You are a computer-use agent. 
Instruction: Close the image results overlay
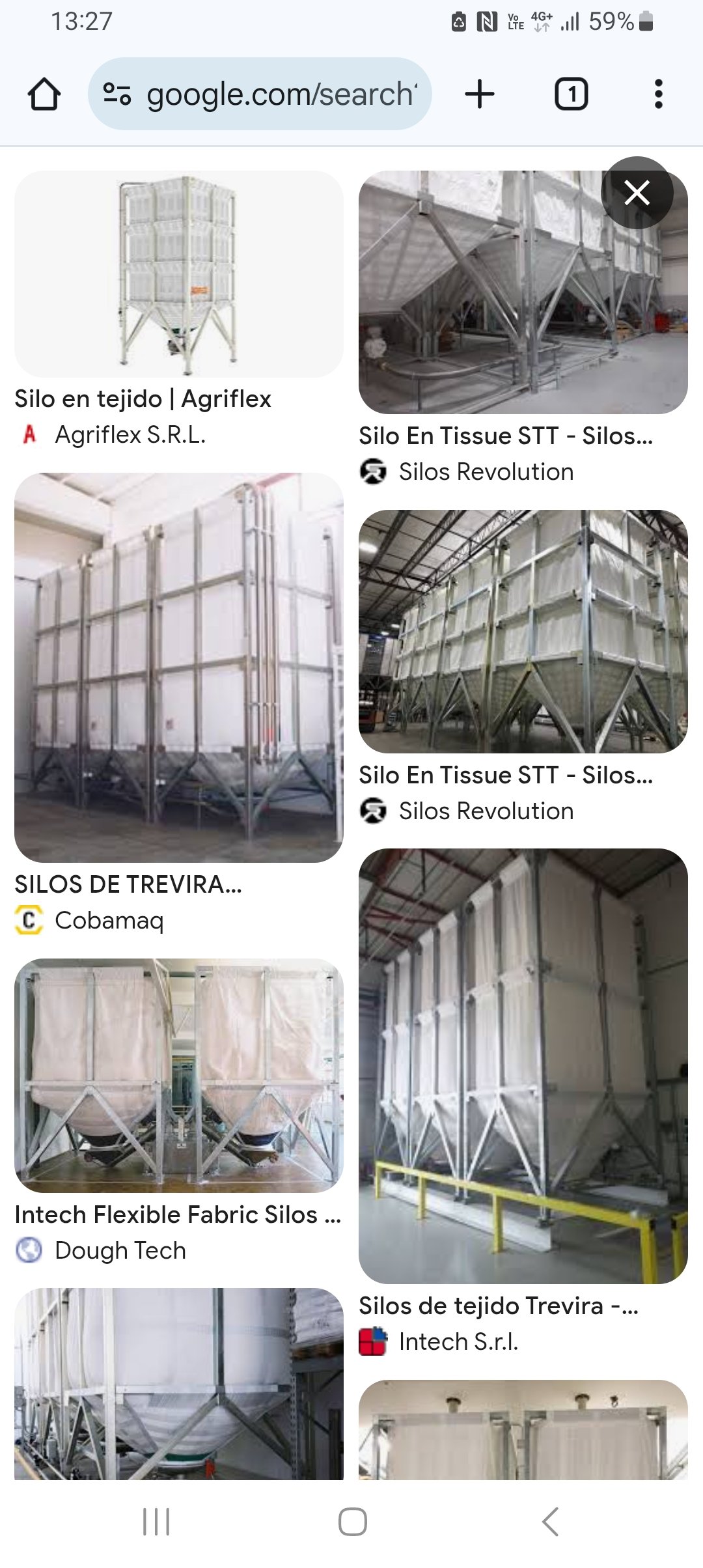click(x=637, y=193)
